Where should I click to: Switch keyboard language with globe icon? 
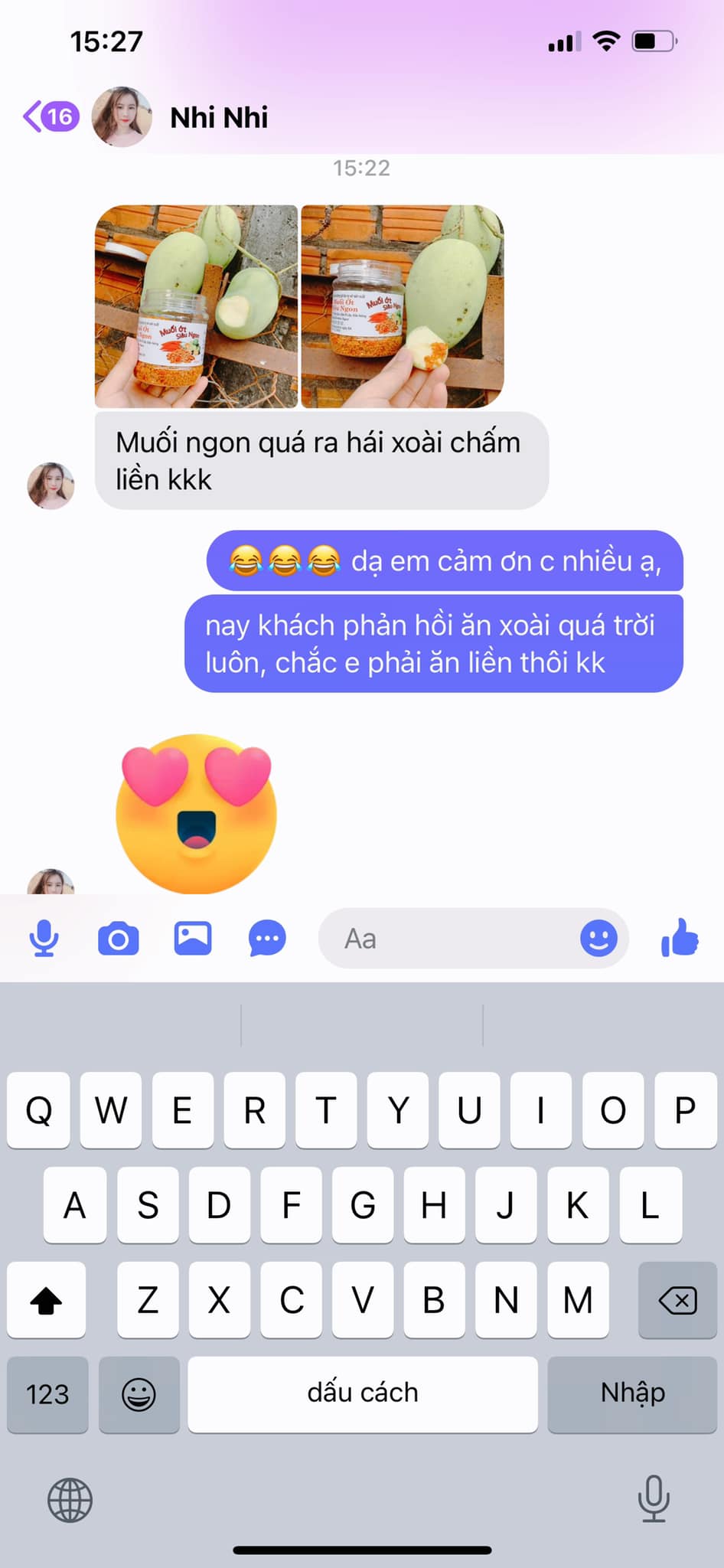coord(70,1500)
